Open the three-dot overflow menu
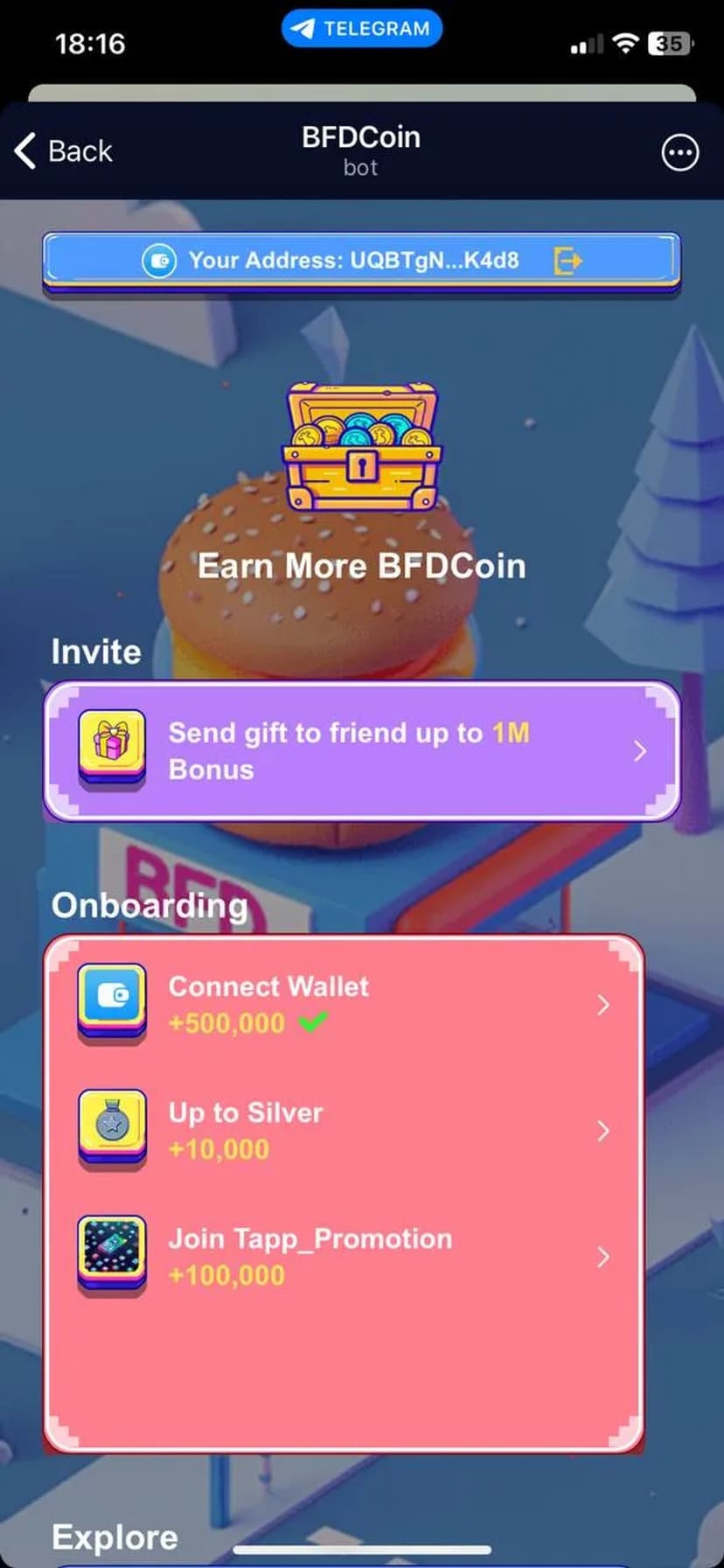This screenshot has width=724, height=1568. (679, 153)
